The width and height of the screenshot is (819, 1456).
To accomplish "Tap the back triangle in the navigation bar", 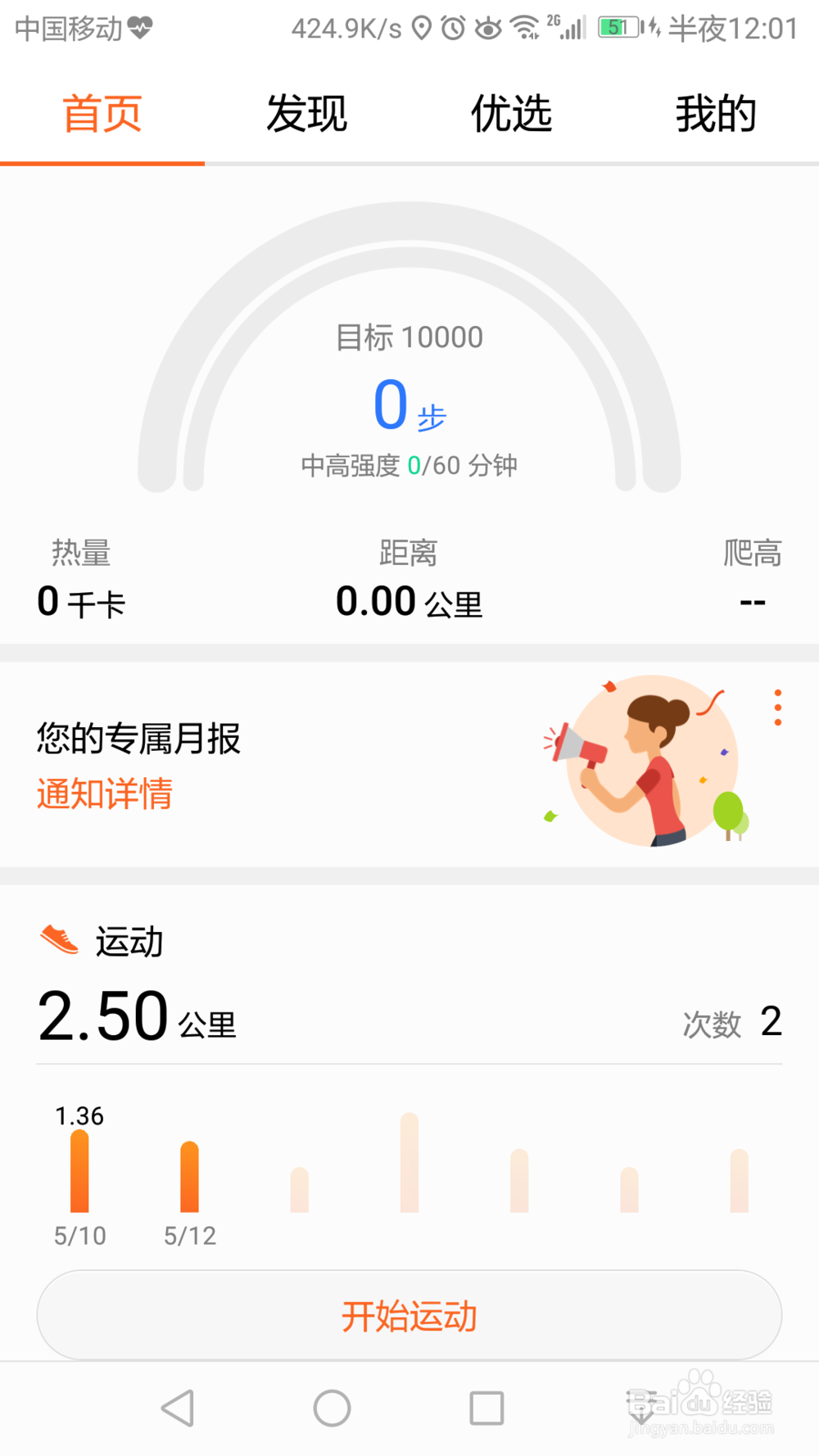I will [177, 1409].
